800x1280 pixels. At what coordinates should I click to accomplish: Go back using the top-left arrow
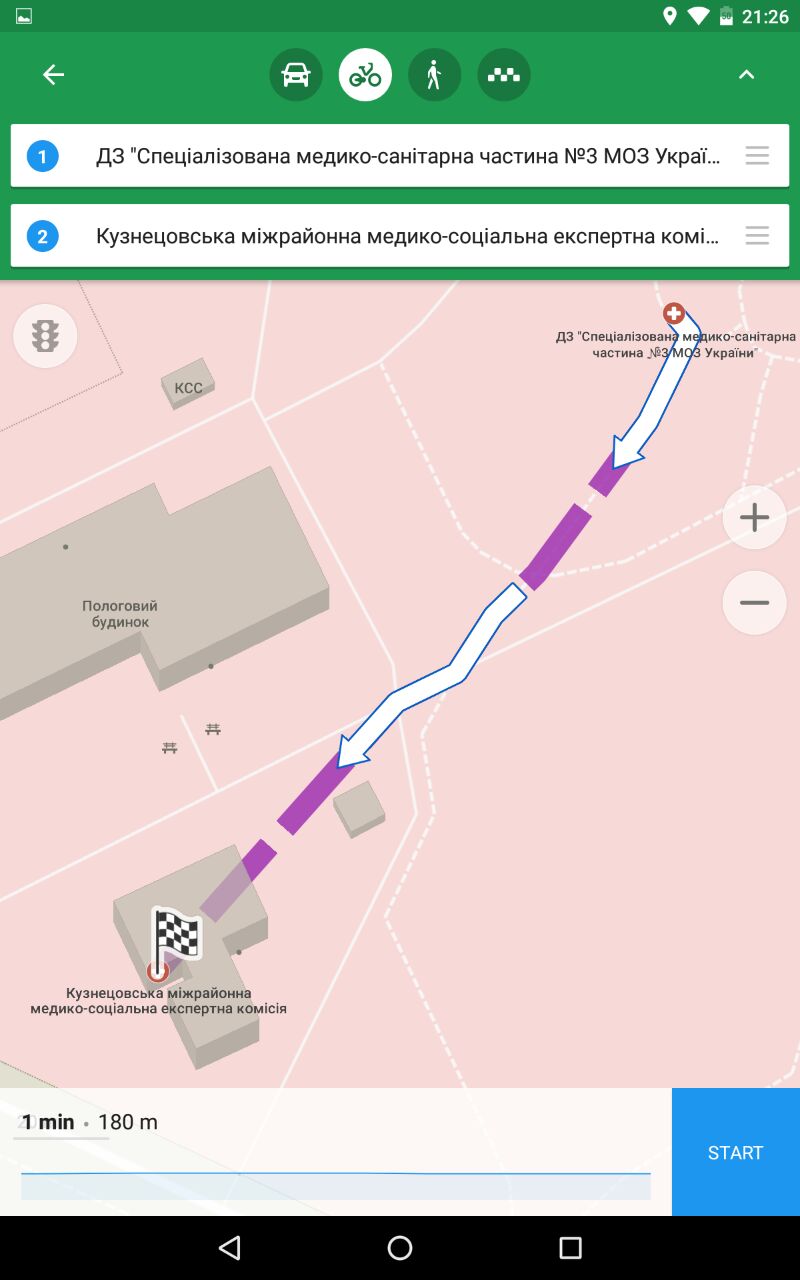click(53, 75)
